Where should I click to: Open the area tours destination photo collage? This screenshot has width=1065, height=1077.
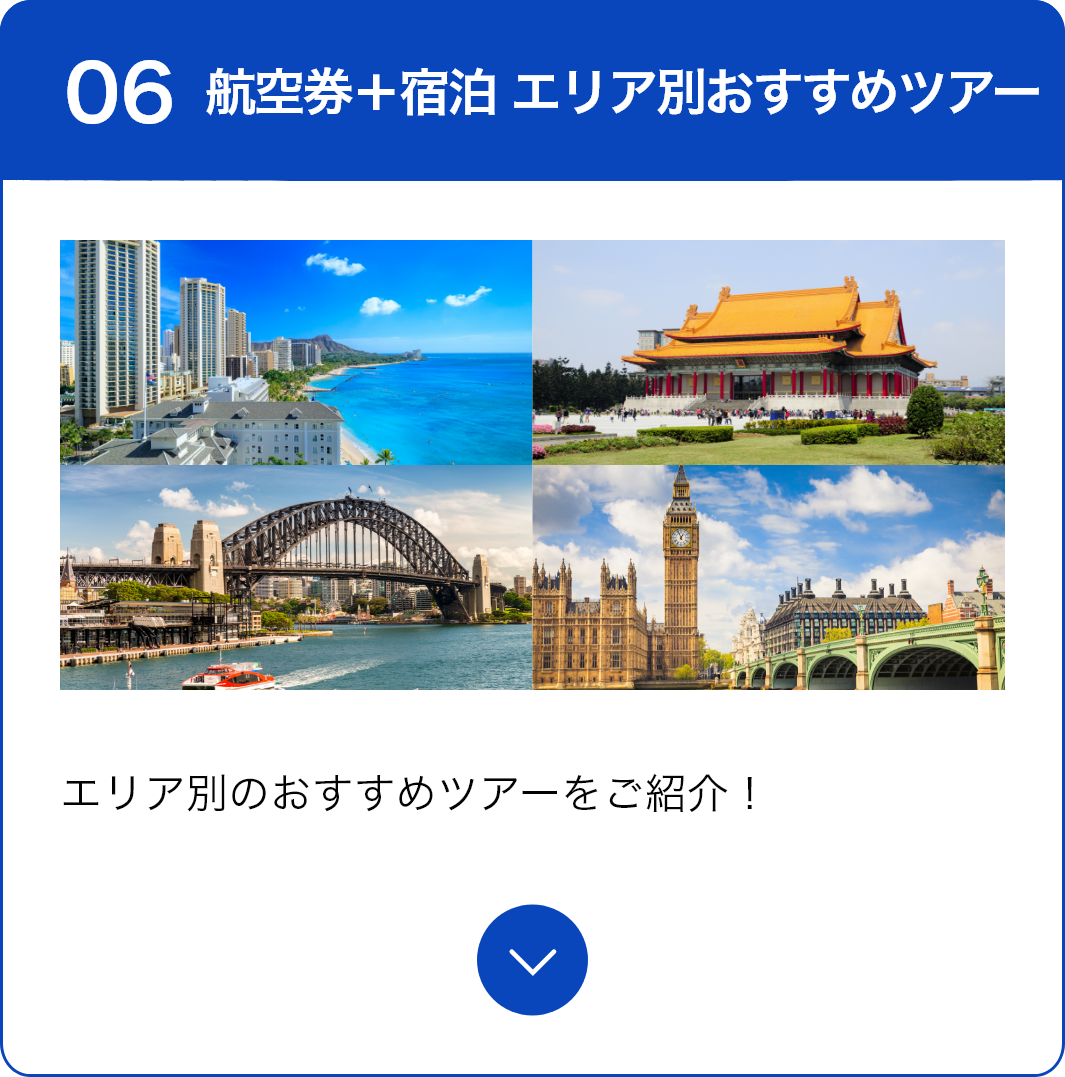click(x=532, y=465)
